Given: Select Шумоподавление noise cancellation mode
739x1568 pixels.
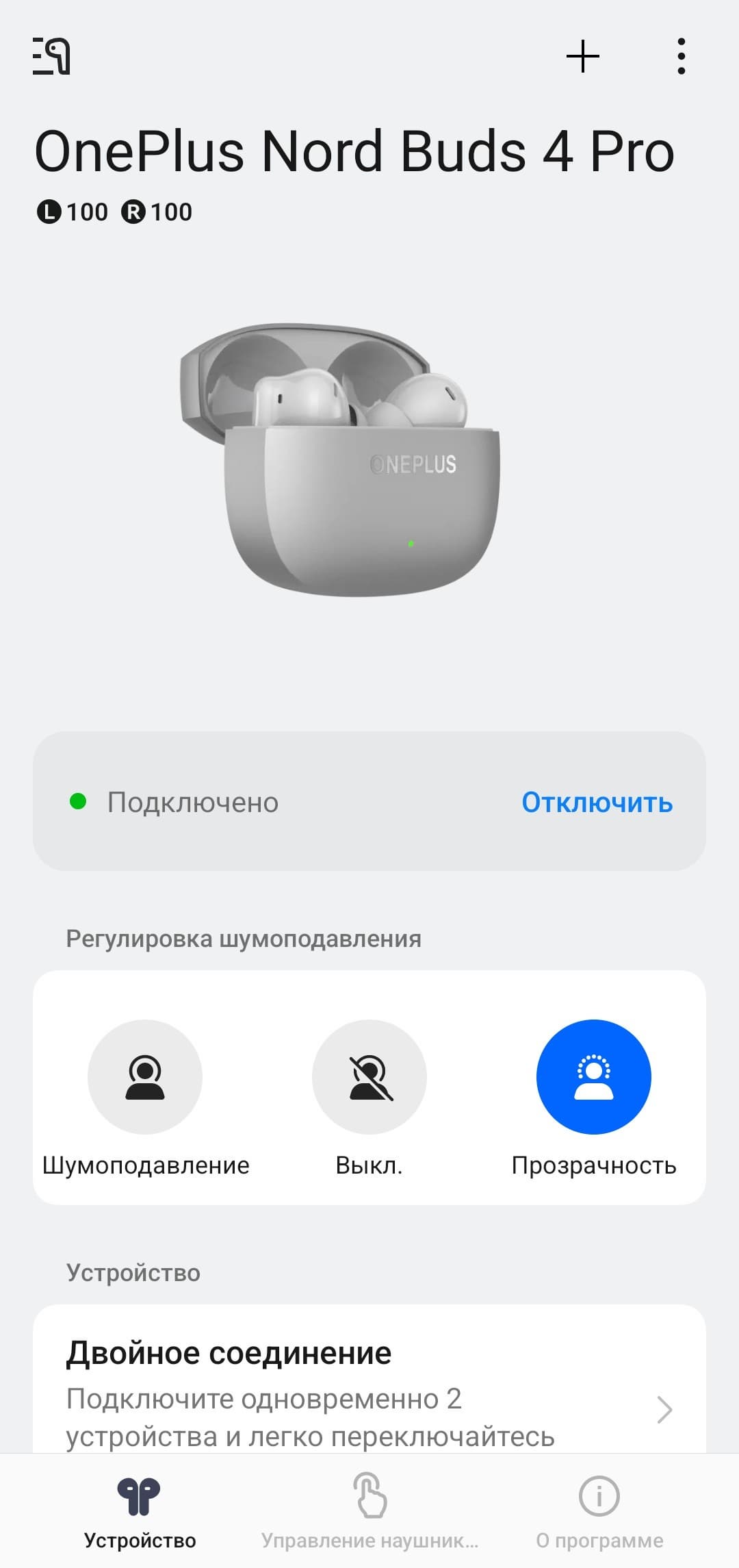Looking at the screenshot, I should point(145,1078).
